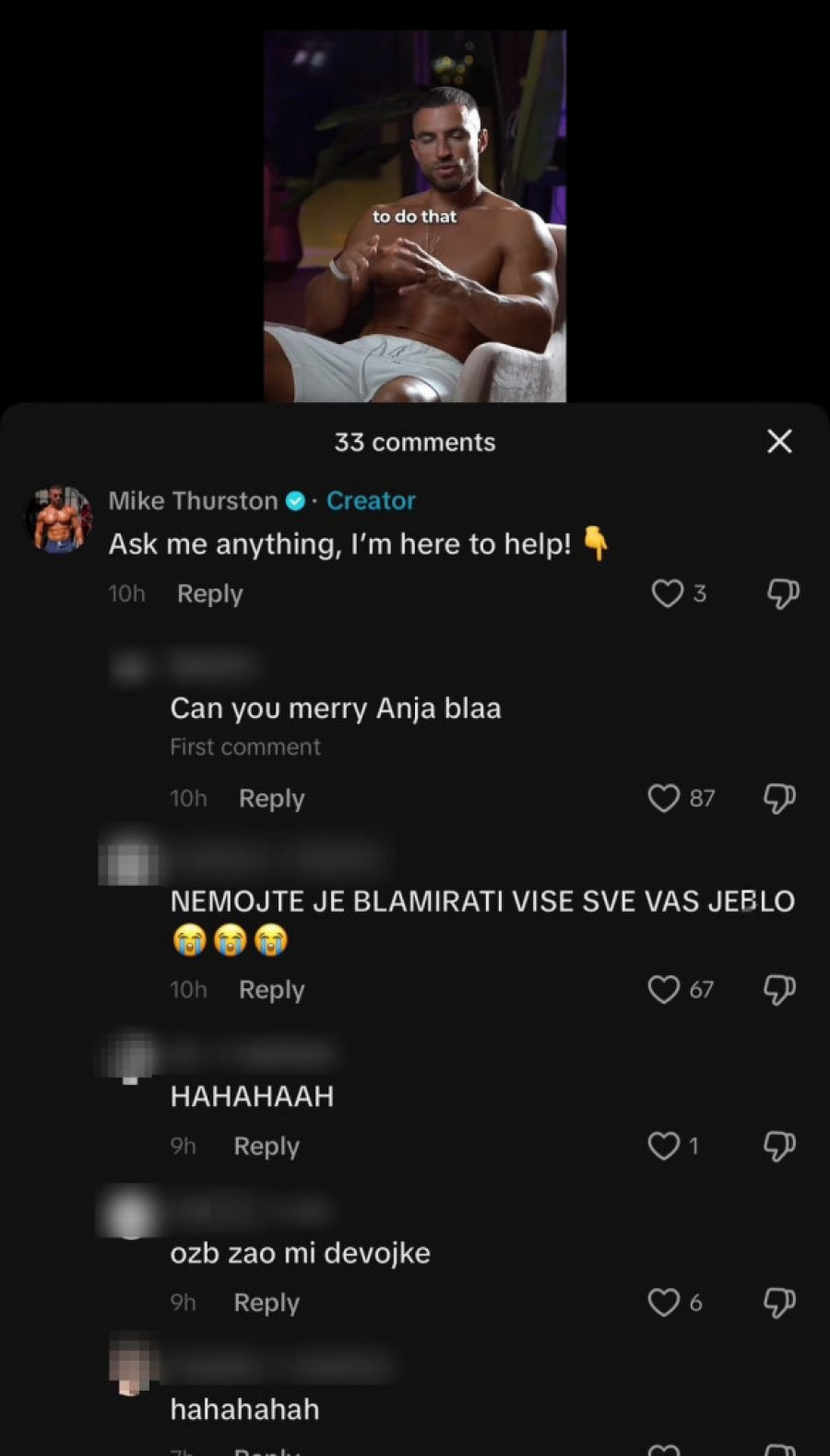Like Mike Thurston's pinned comment

667,593
